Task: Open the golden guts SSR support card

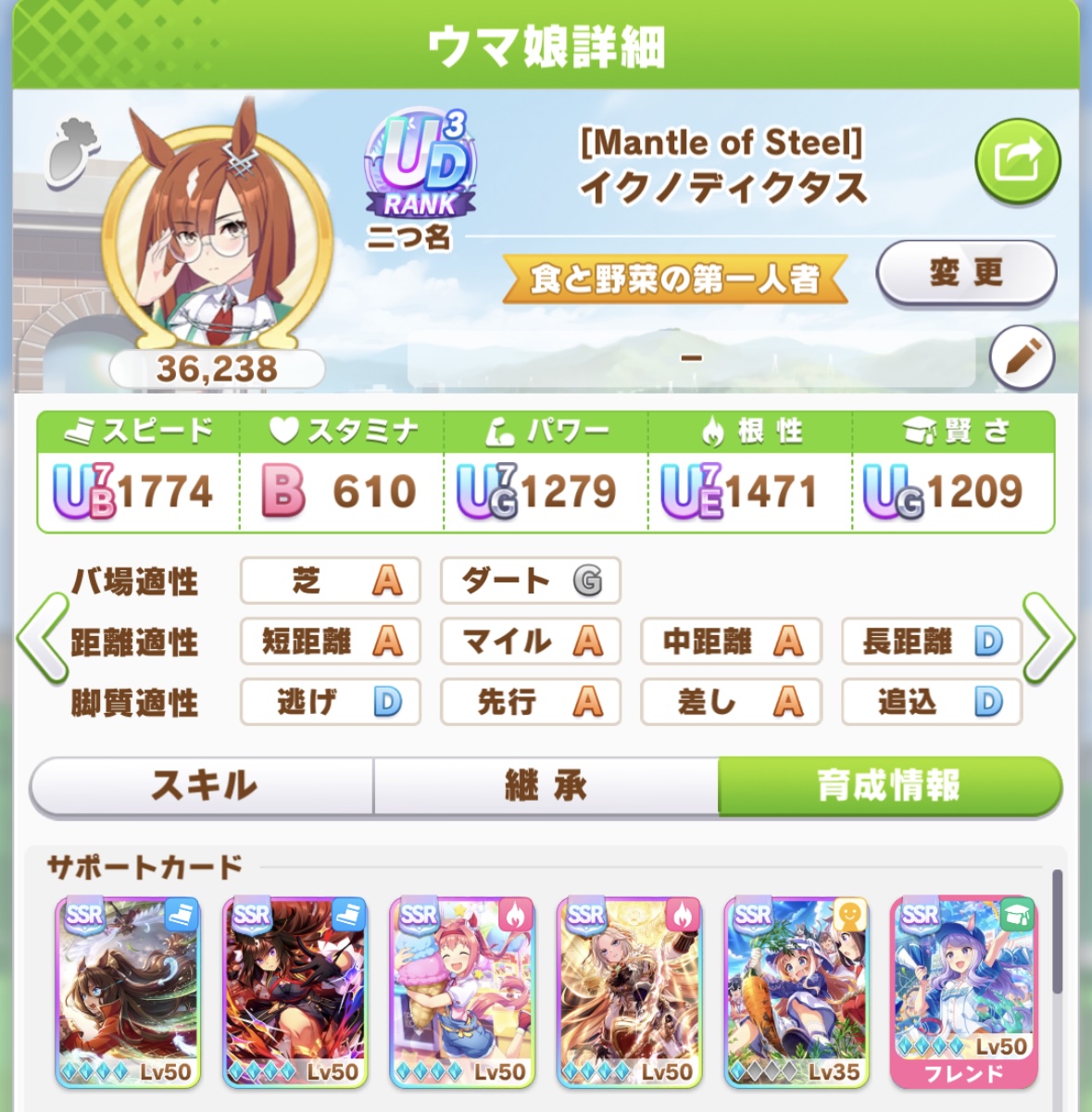Action: [629, 992]
